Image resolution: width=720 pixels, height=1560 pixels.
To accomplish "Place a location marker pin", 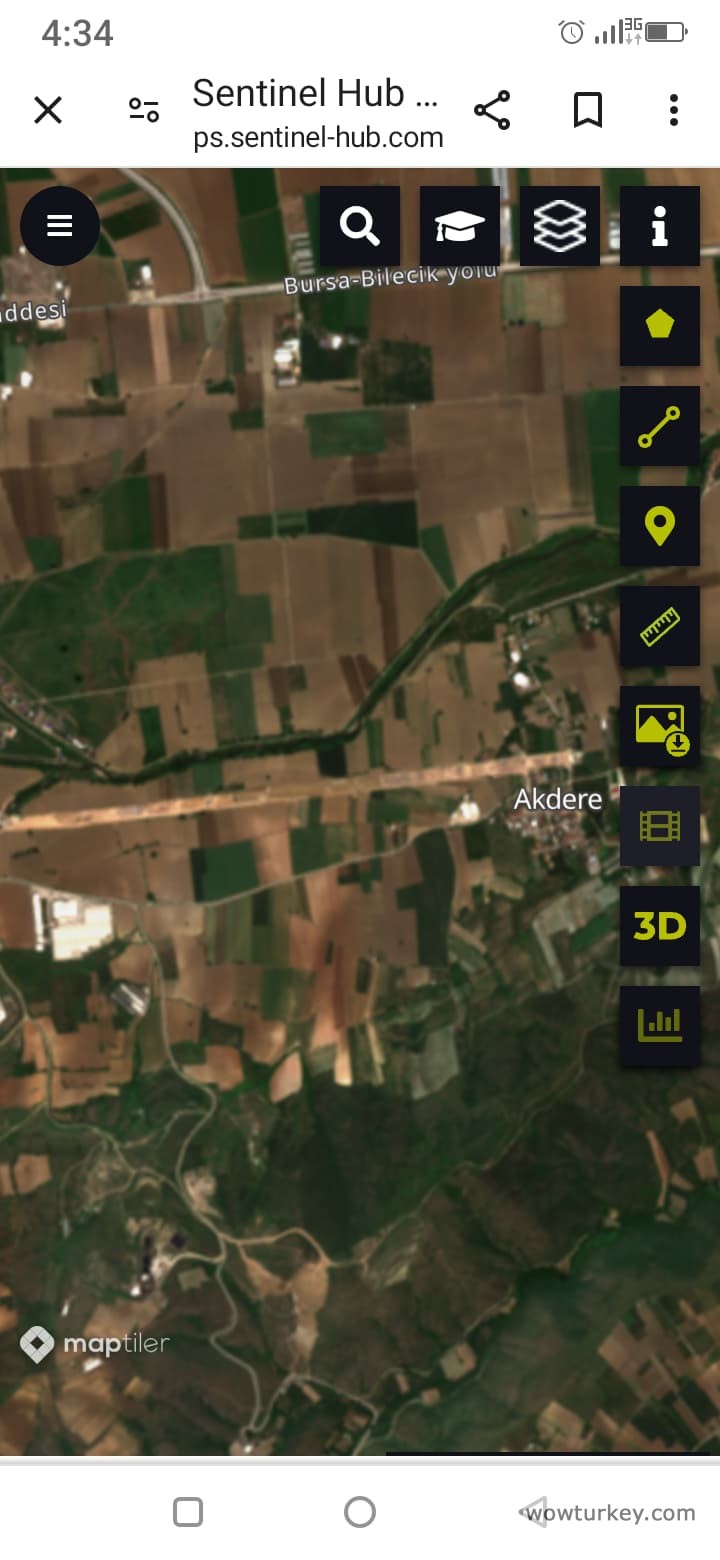I will (660, 526).
